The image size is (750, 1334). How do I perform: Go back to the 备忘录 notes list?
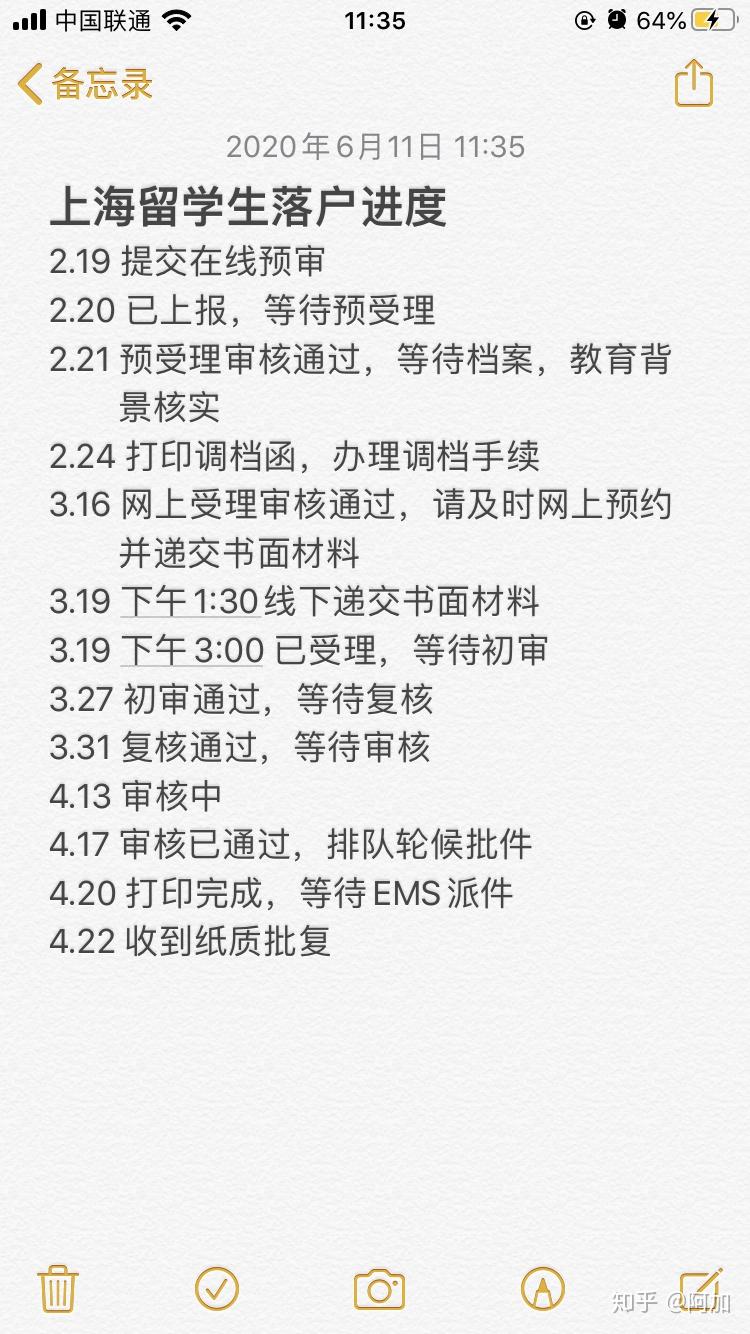tap(85, 84)
